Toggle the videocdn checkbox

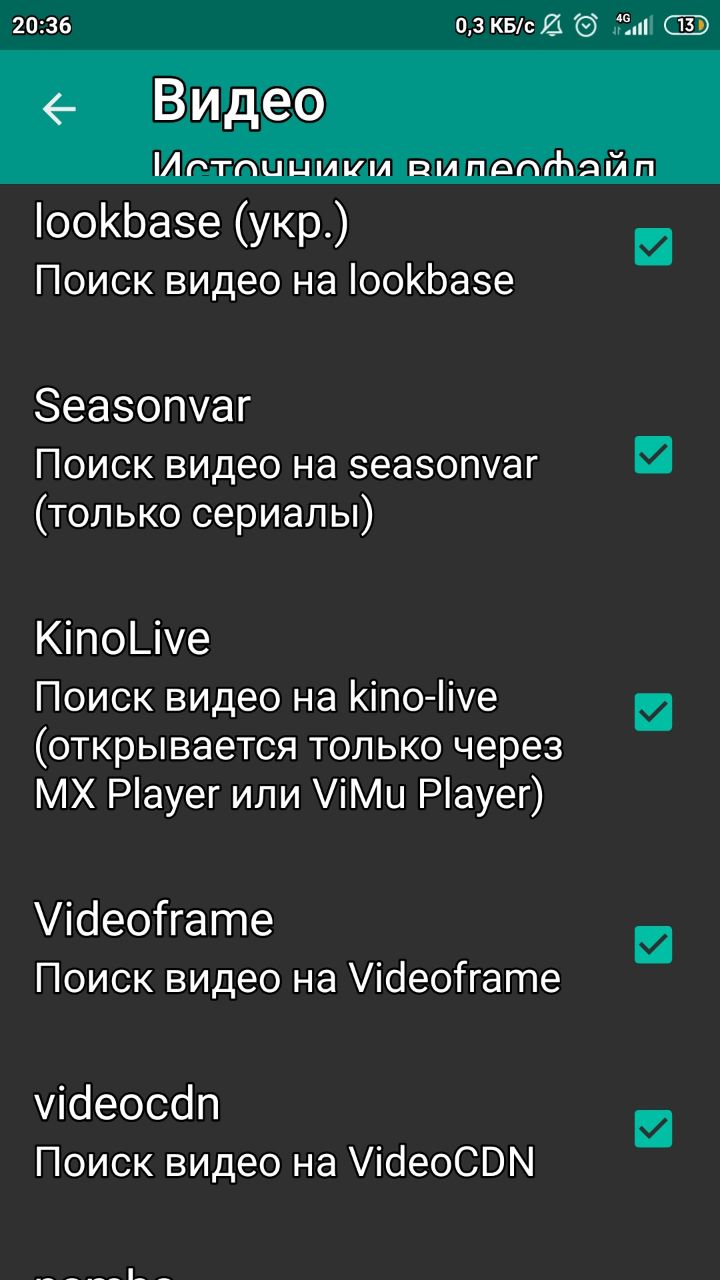point(654,1129)
